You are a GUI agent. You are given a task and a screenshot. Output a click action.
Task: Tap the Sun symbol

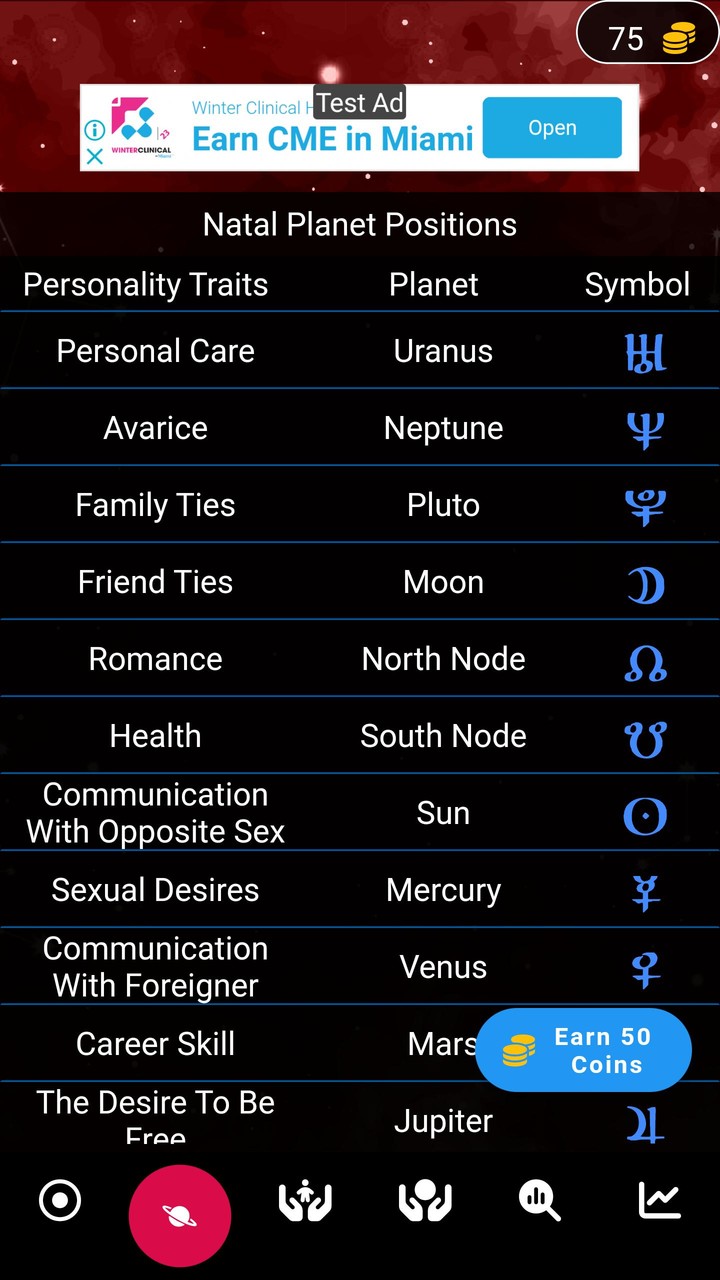[645, 815]
